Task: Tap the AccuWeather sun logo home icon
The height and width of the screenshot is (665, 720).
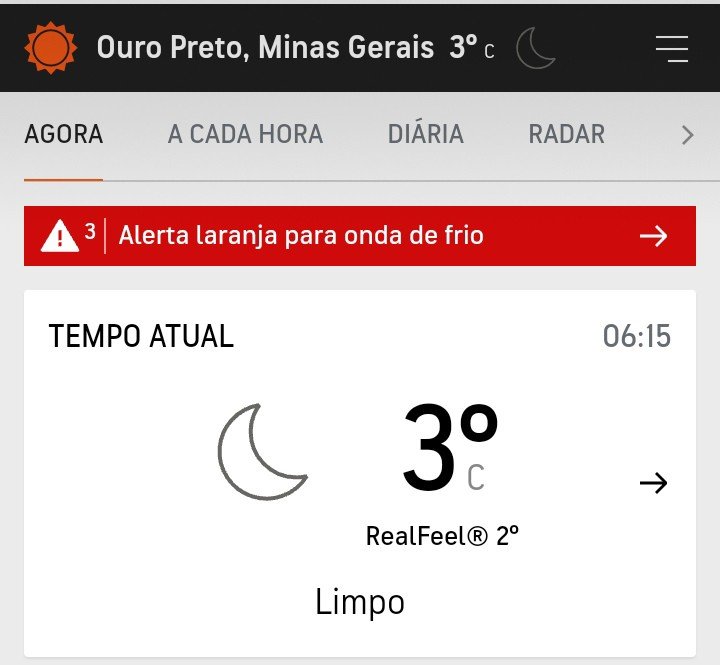Action: pos(50,48)
